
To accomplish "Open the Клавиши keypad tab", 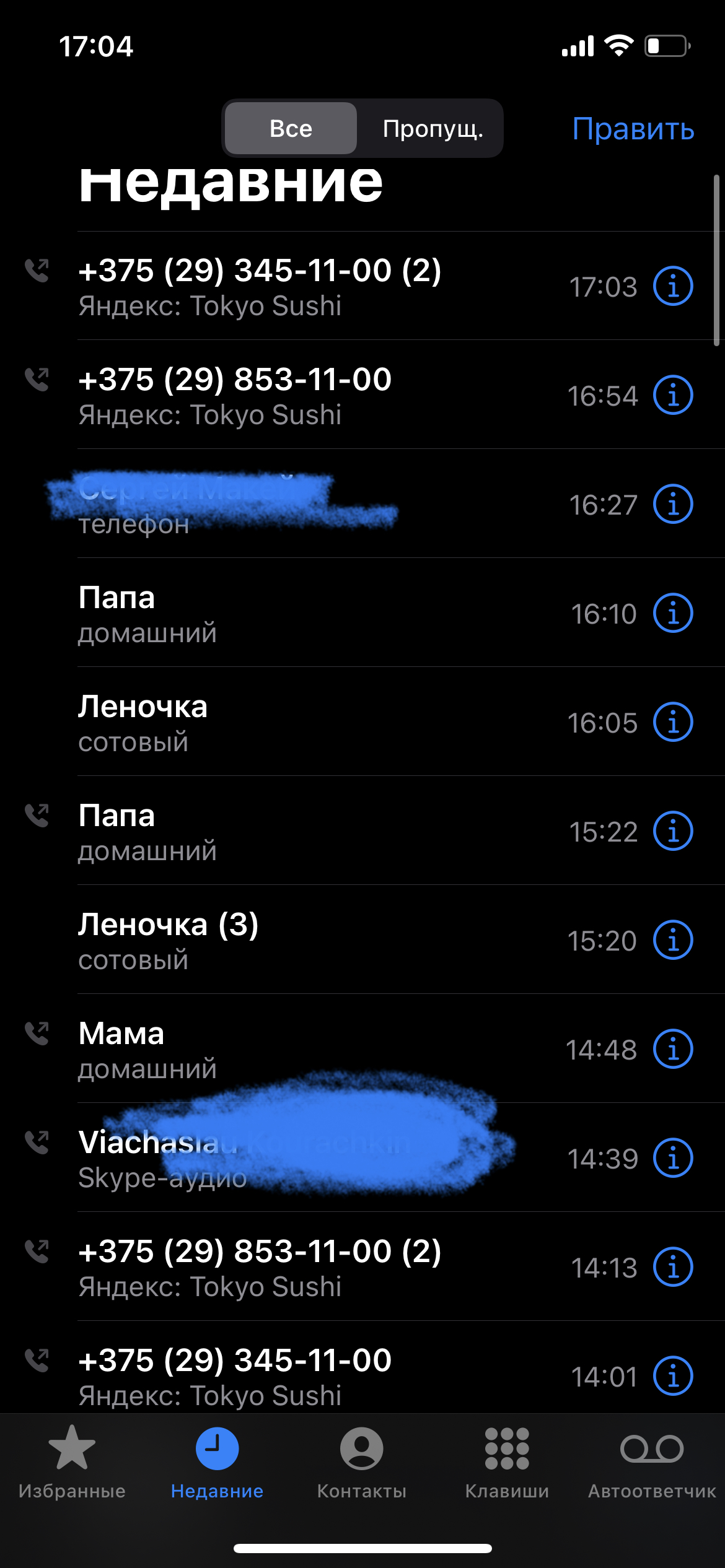I will pos(507,1461).
